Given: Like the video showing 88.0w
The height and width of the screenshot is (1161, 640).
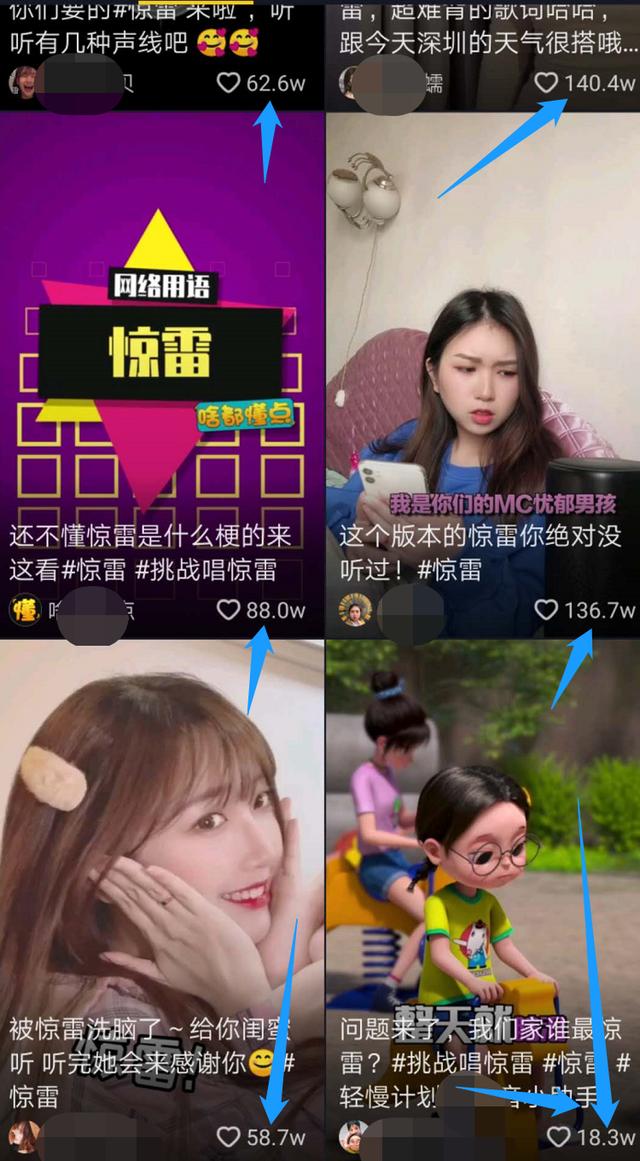Looking at the screenshot, I should [x=229, y=609].
